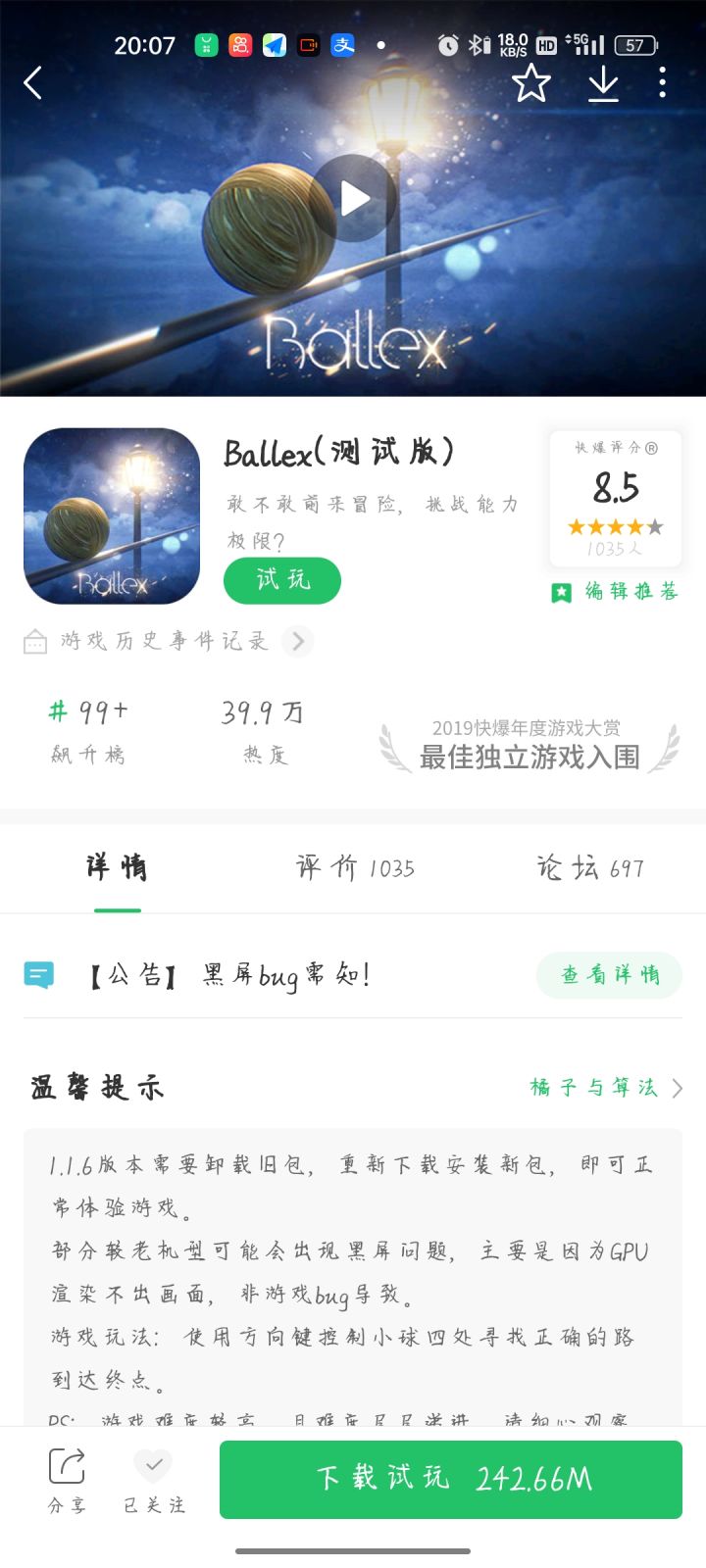
Task: Switch to the 评价 1035 tab
Action: click(355, 867)
